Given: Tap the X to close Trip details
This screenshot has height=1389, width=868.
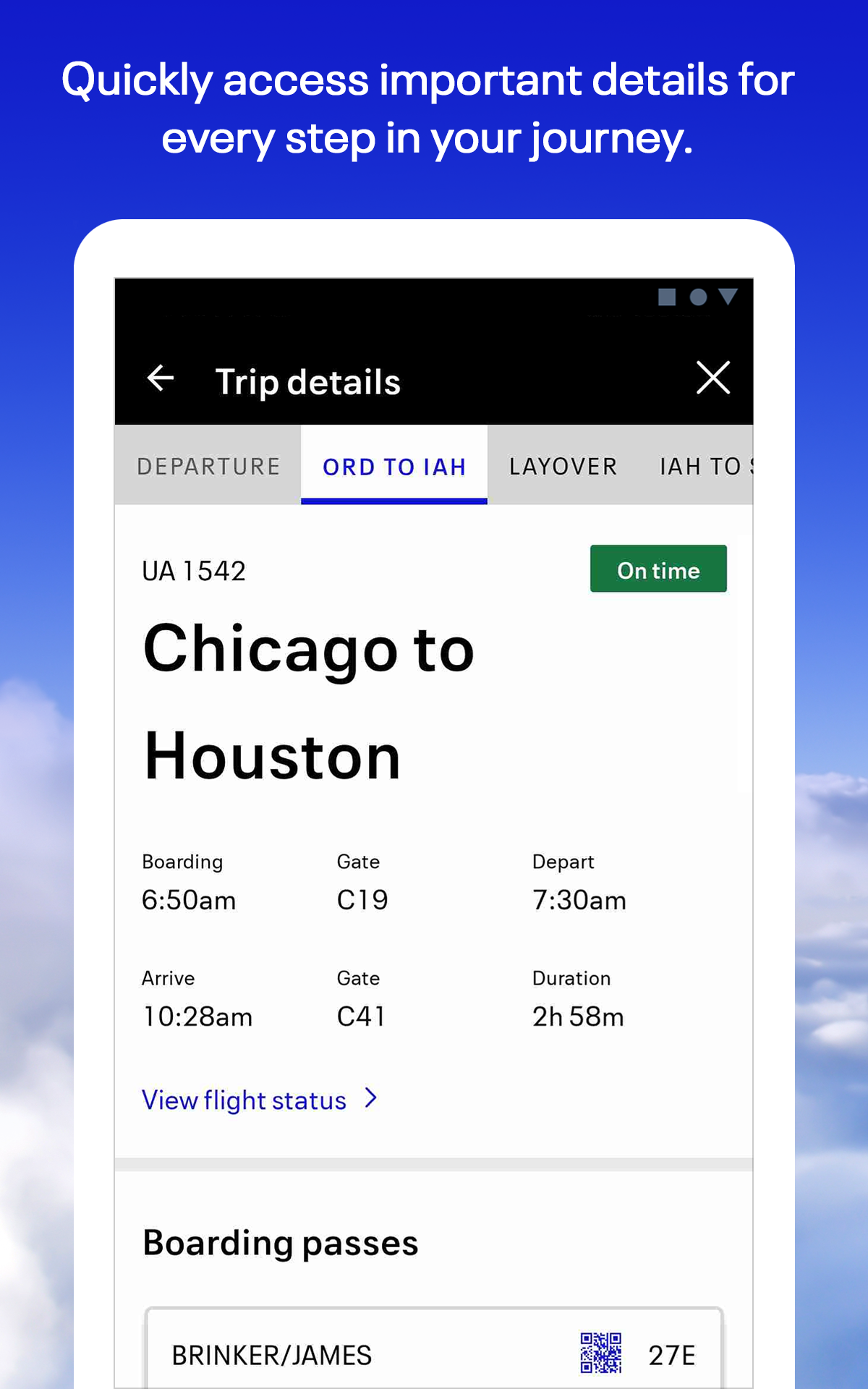Looking at the screenshot, I should (713, 378).
